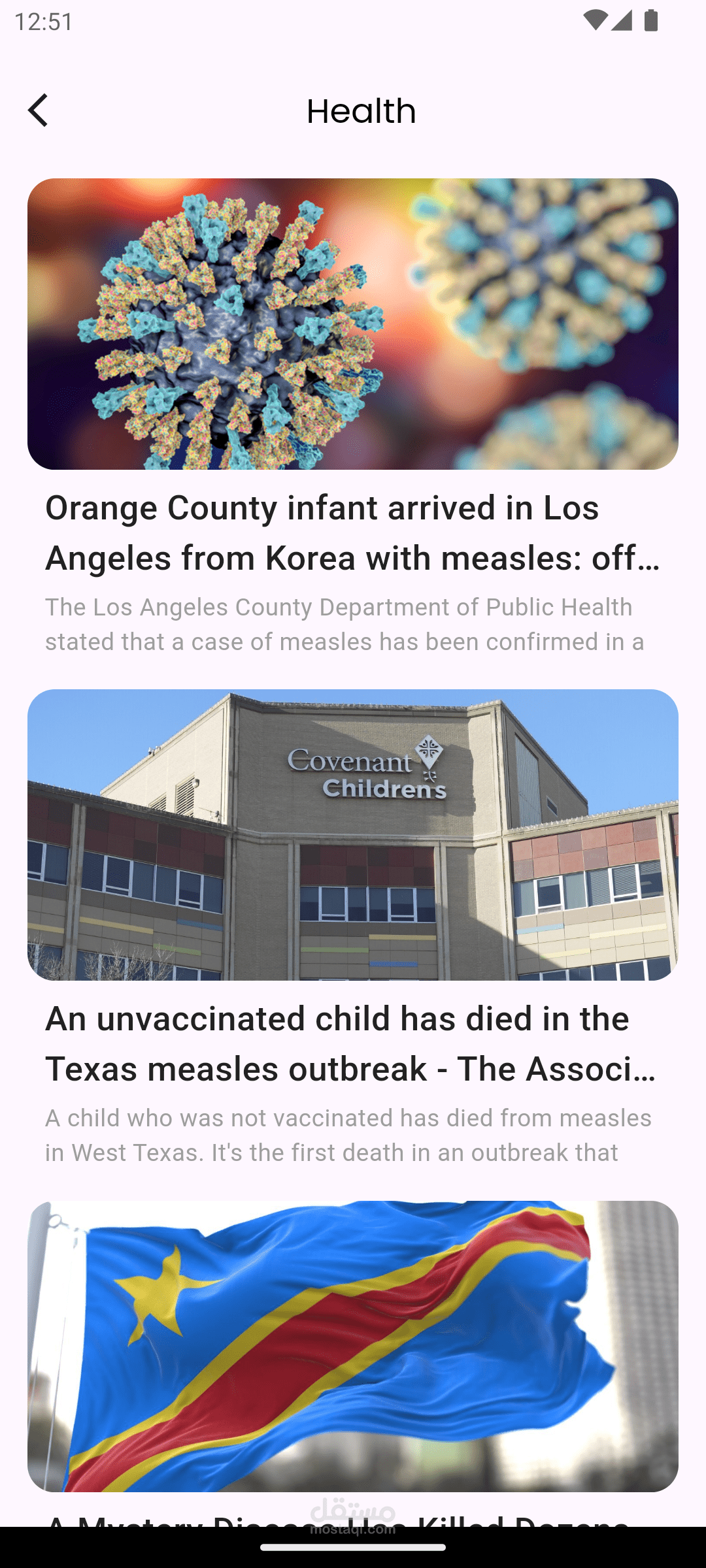706x1568 pixels.
Task: Open the Orange County infant measles article
Action: 353,532
